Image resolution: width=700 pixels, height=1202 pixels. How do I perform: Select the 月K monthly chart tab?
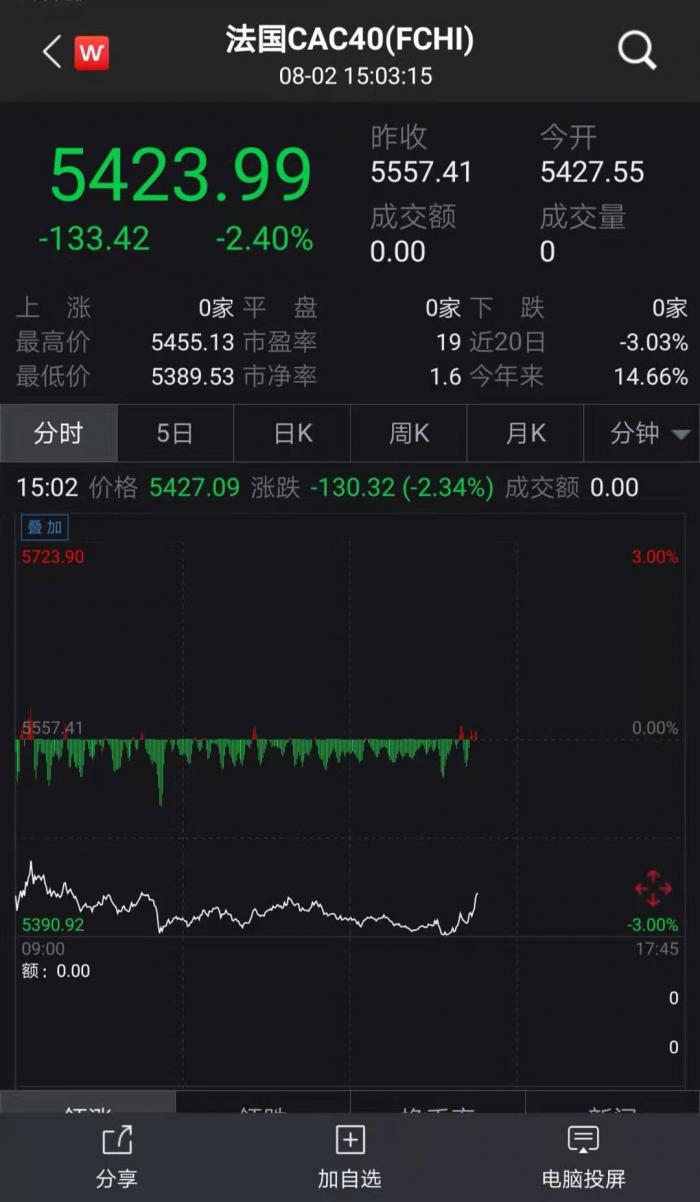[x=526, y=433]
